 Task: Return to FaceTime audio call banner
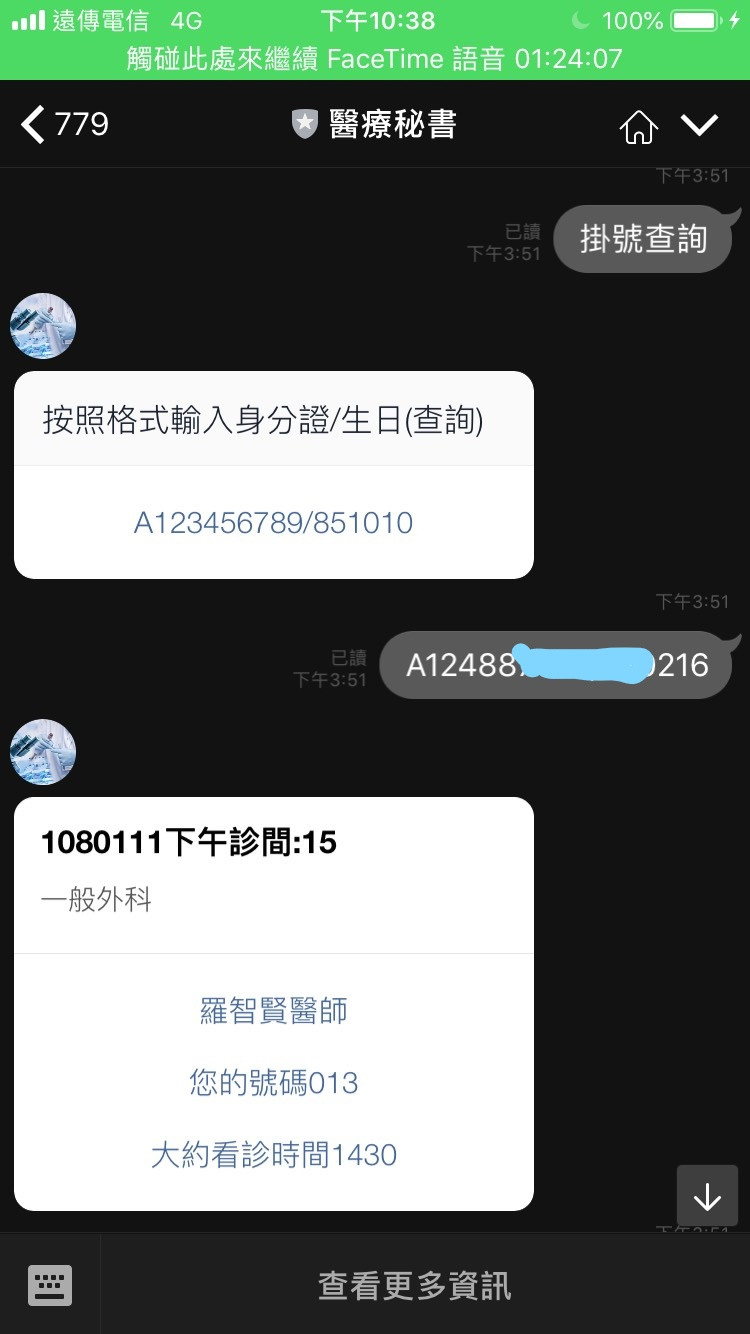(x=375, y=59)
